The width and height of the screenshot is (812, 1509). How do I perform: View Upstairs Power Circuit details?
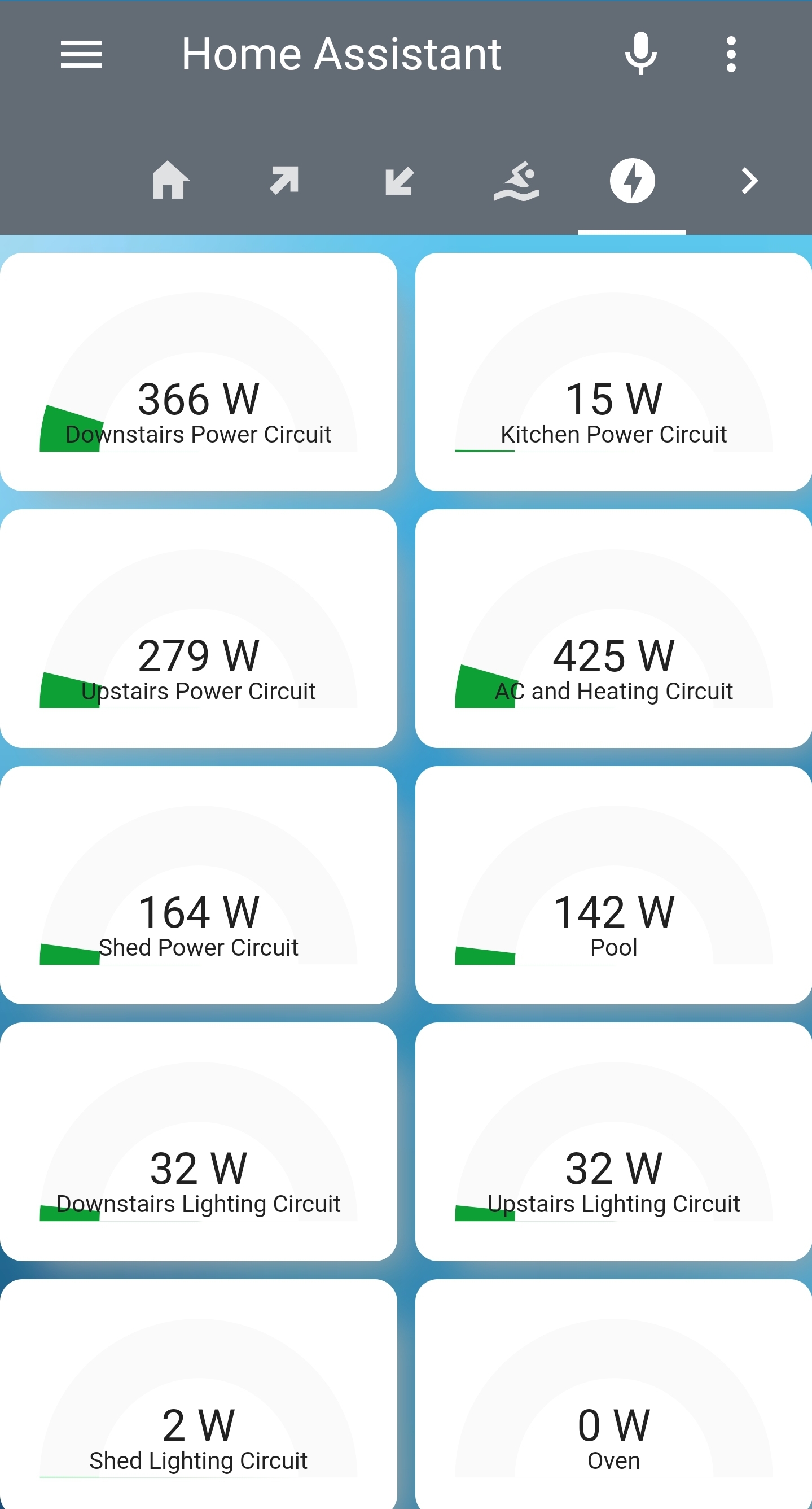(x=199, y=628)
